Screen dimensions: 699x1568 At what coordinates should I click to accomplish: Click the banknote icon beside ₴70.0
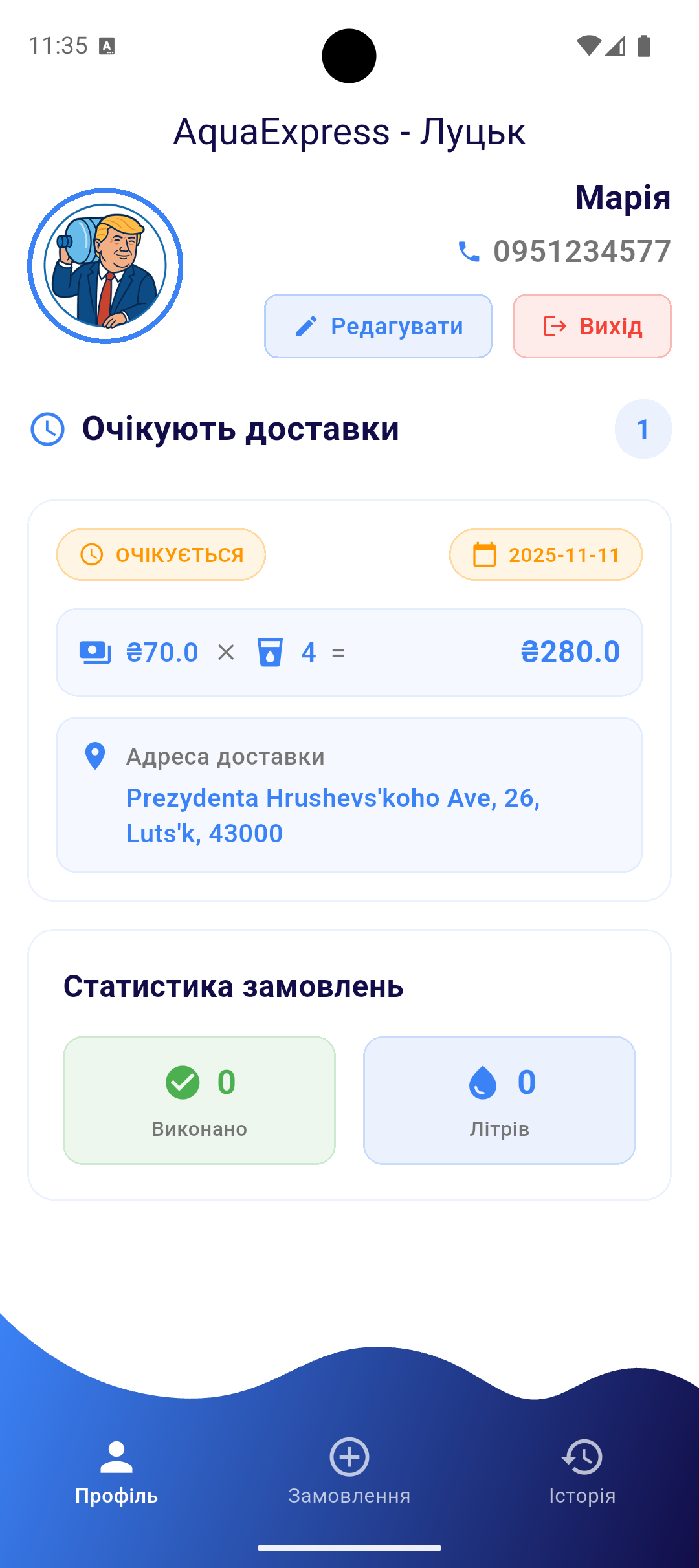[x=94, y=651]
